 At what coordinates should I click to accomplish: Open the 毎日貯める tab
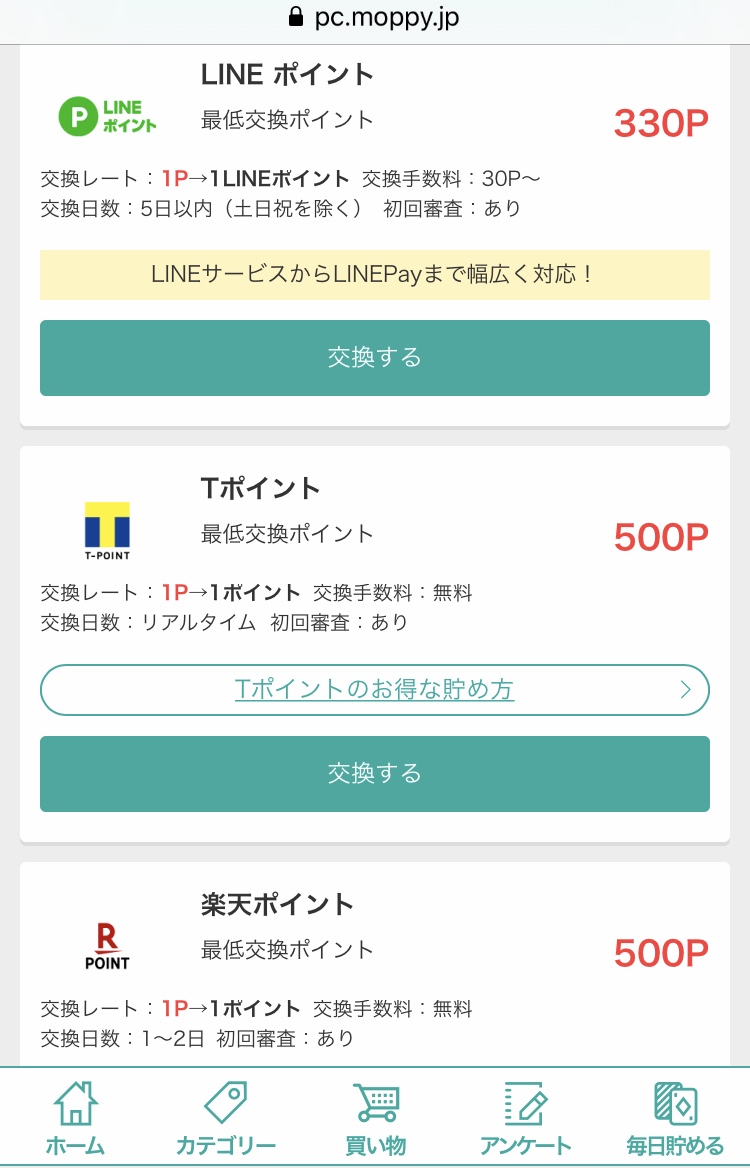[x=675, y=1118]
